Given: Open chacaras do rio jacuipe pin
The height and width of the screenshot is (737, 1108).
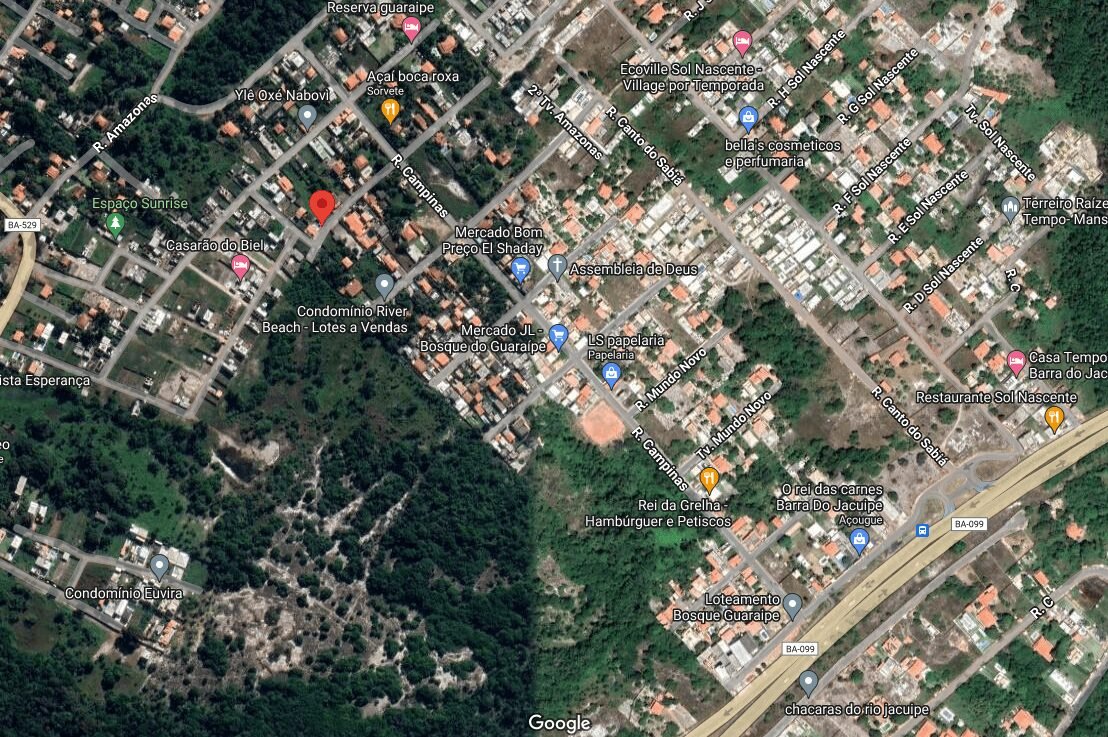Looking at the screenshot, I should point(808,683).
